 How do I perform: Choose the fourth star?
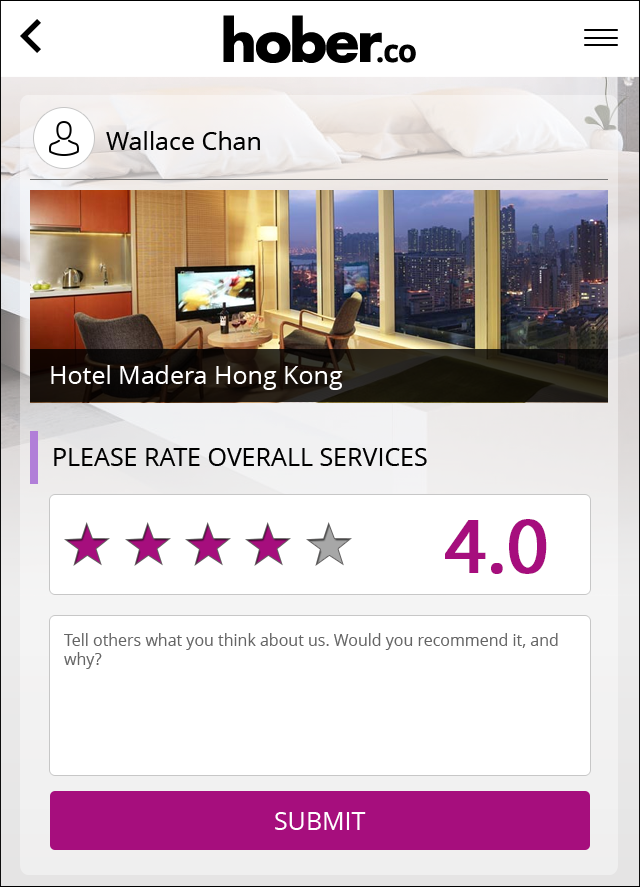pos(268,545)
